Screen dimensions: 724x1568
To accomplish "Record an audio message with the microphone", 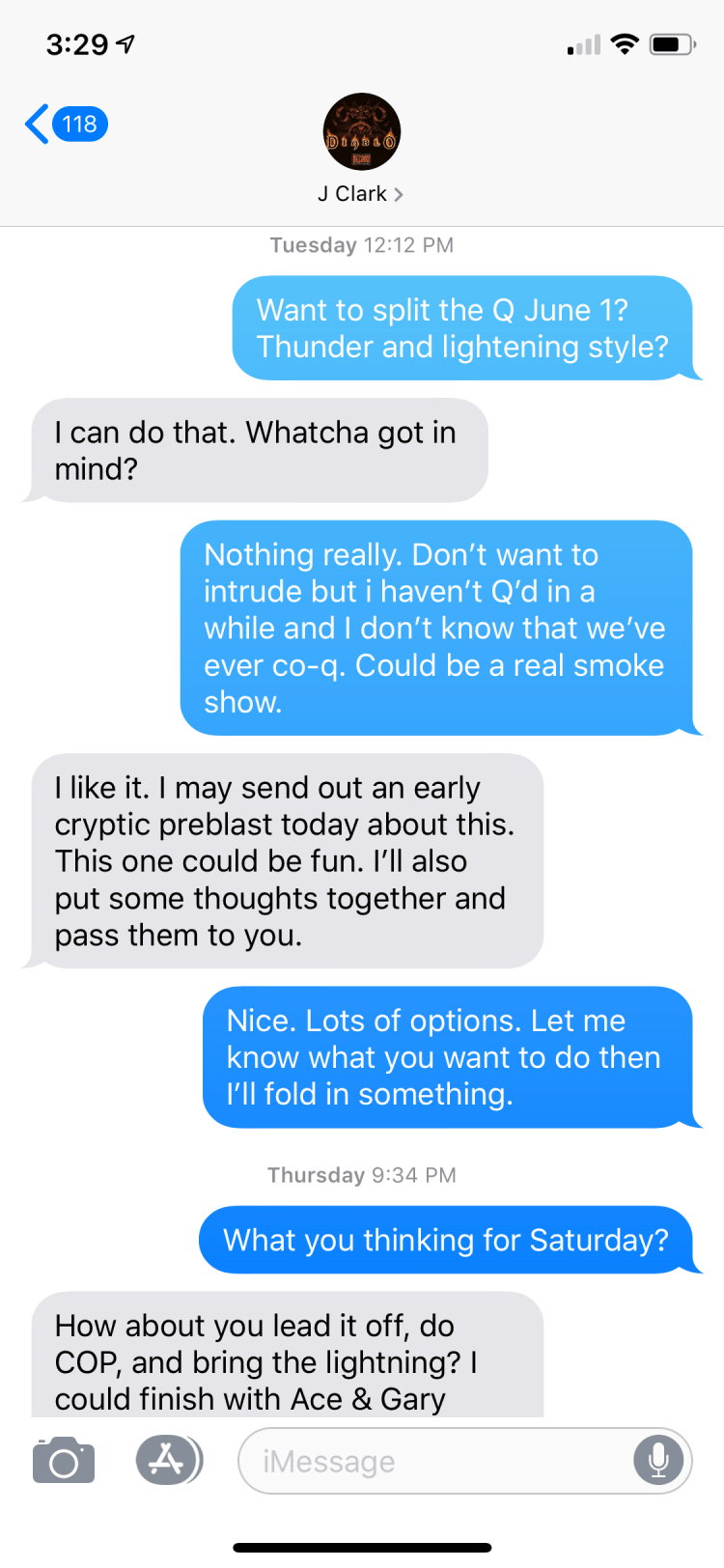I will pos(658,1461).
